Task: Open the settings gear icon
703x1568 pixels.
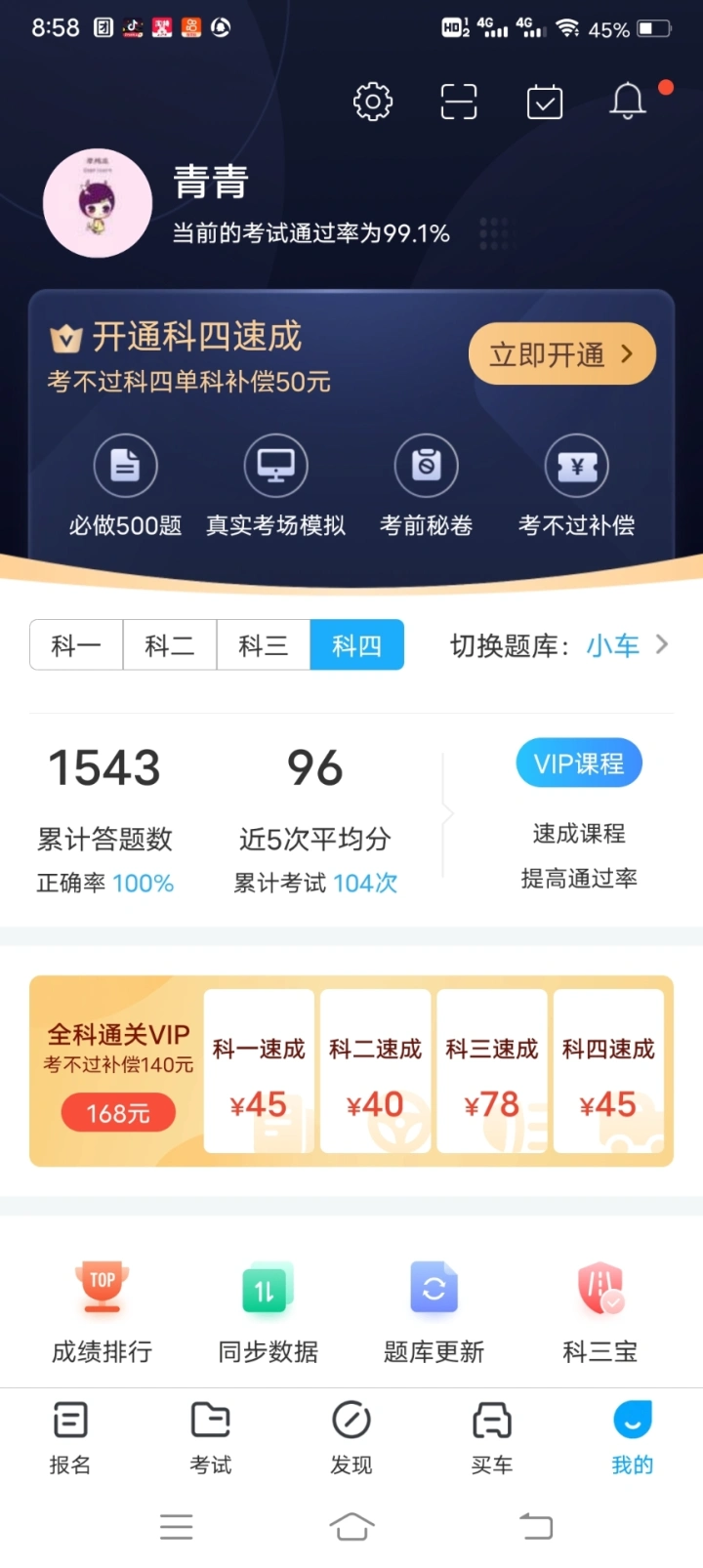Action: [373, 102]
